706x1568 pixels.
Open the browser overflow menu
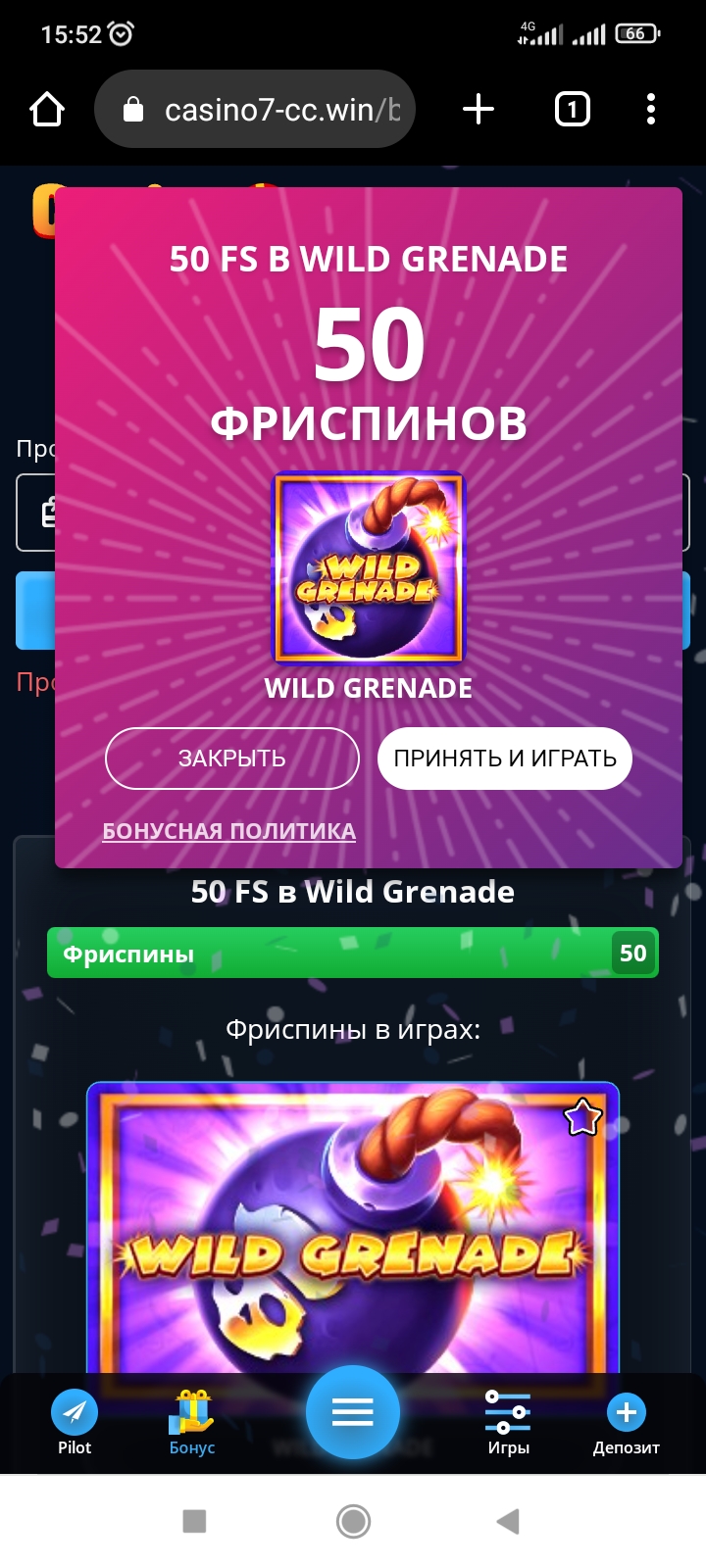pos(651,109)
